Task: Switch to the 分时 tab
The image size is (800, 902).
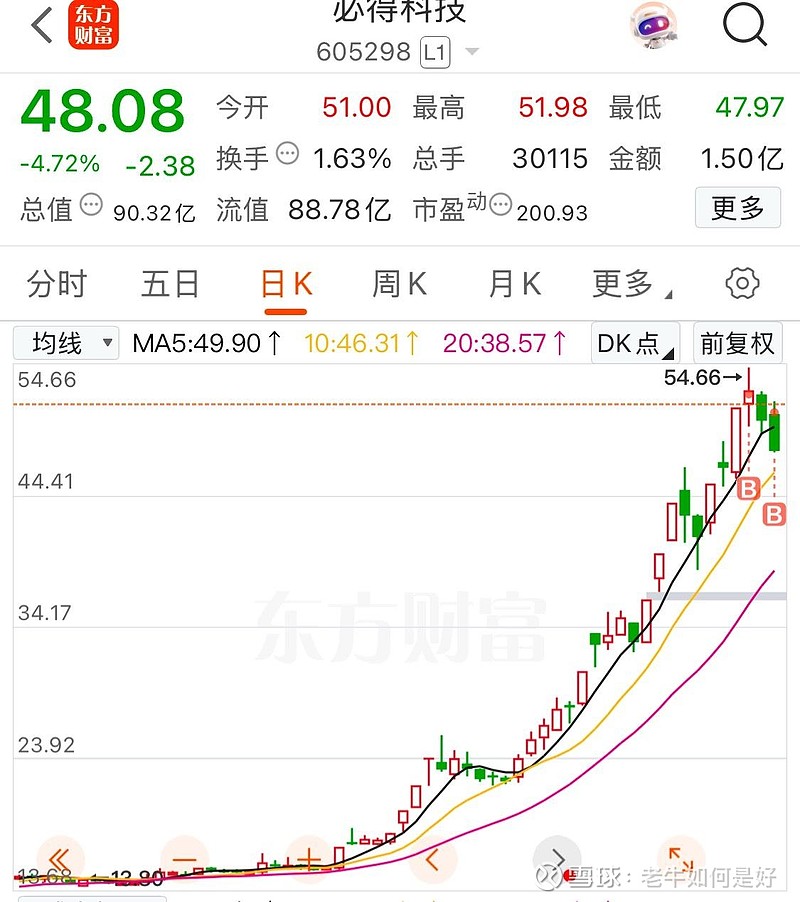Action: coord(56,284)
